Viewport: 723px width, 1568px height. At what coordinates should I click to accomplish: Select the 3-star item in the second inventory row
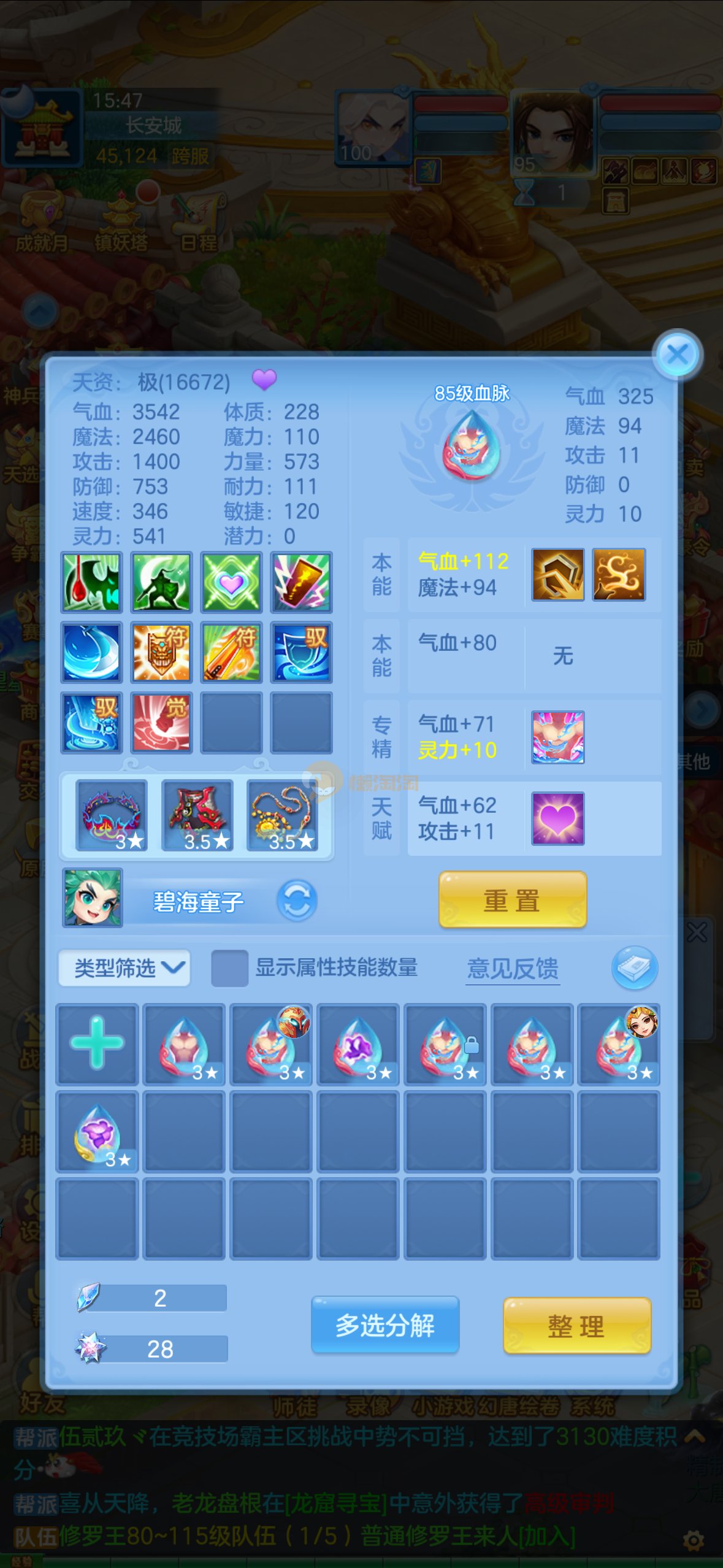[x=97, y=1132]
